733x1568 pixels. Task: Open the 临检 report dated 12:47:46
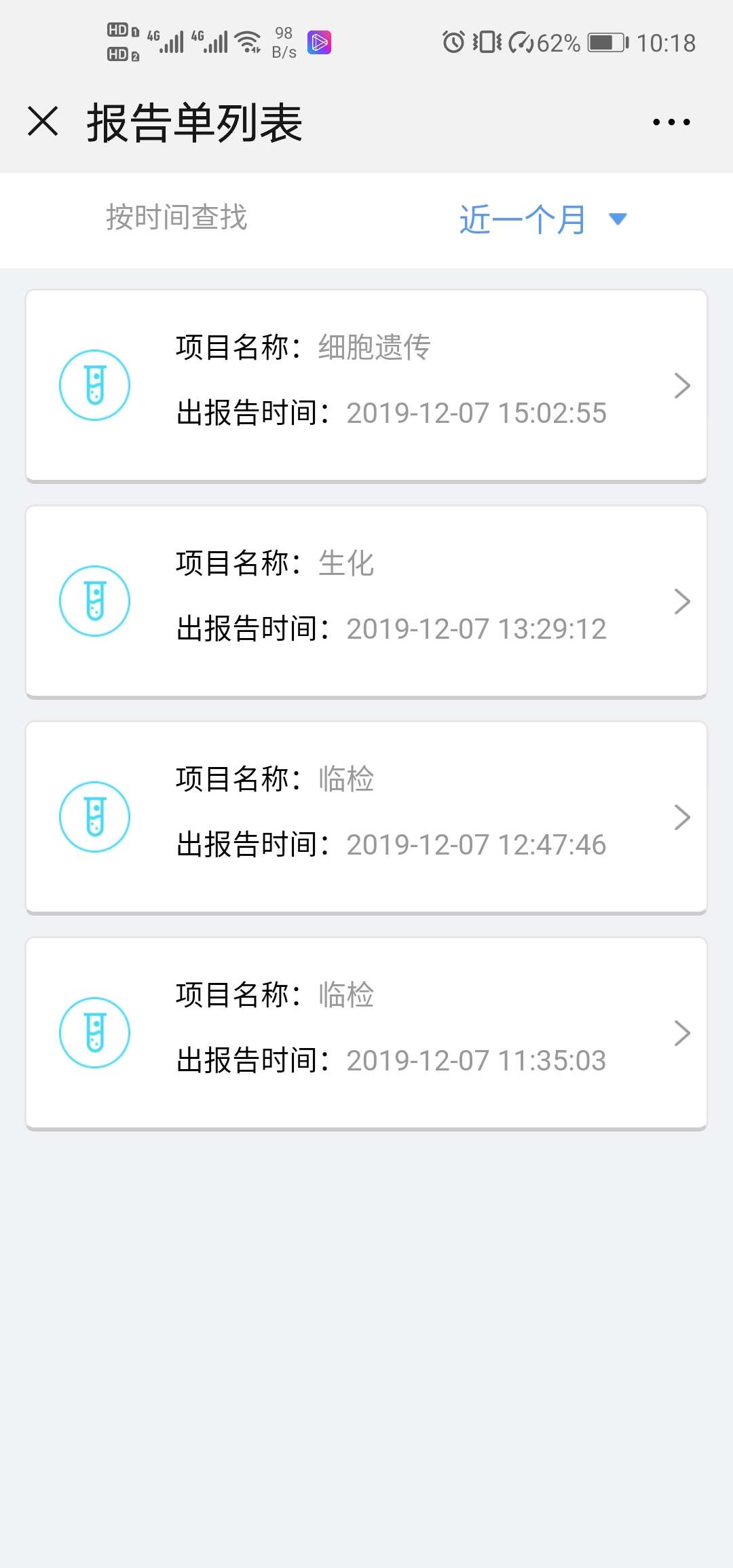click(x=366, y=817)
